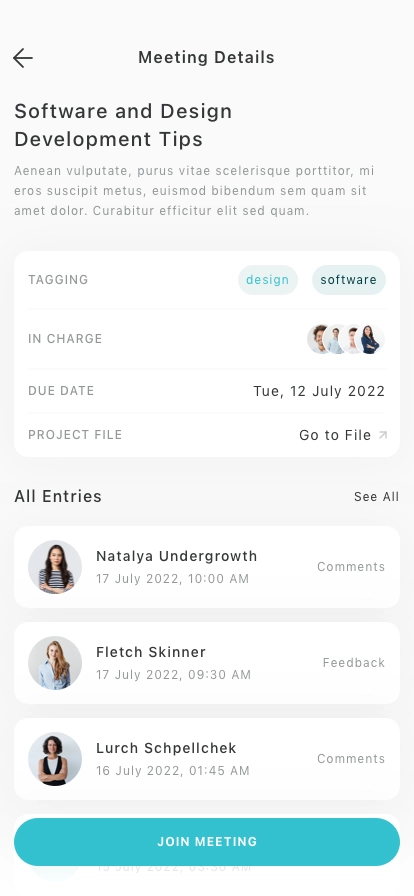Open Lurch Schpellchek's entry
Screen dimensions: 414x896
click(x=207, y=759)
